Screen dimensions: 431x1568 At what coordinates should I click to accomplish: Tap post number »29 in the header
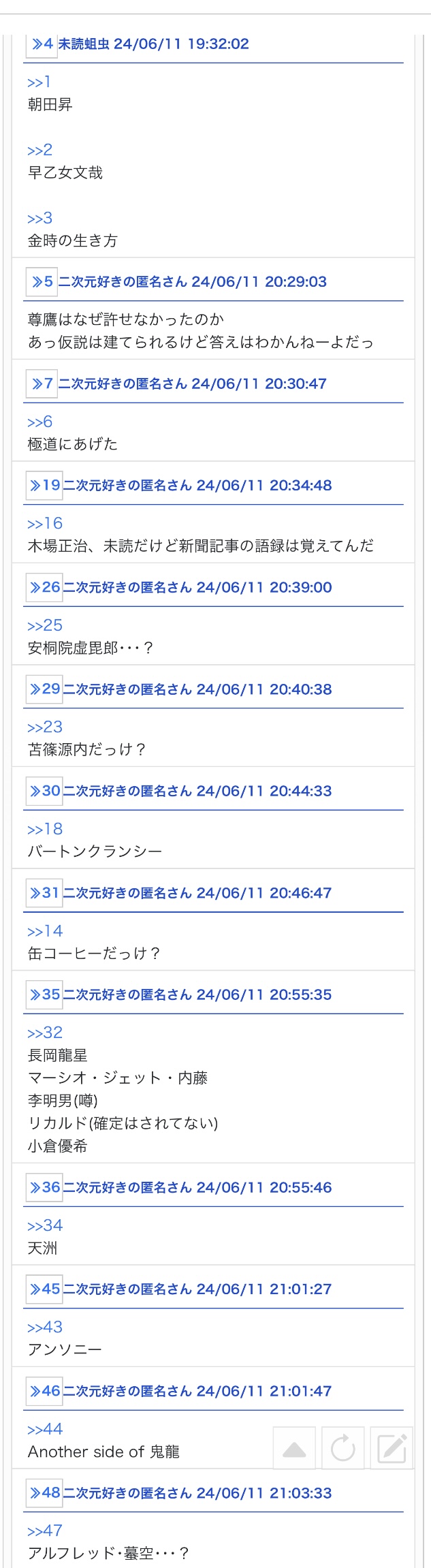click(44, 689)
